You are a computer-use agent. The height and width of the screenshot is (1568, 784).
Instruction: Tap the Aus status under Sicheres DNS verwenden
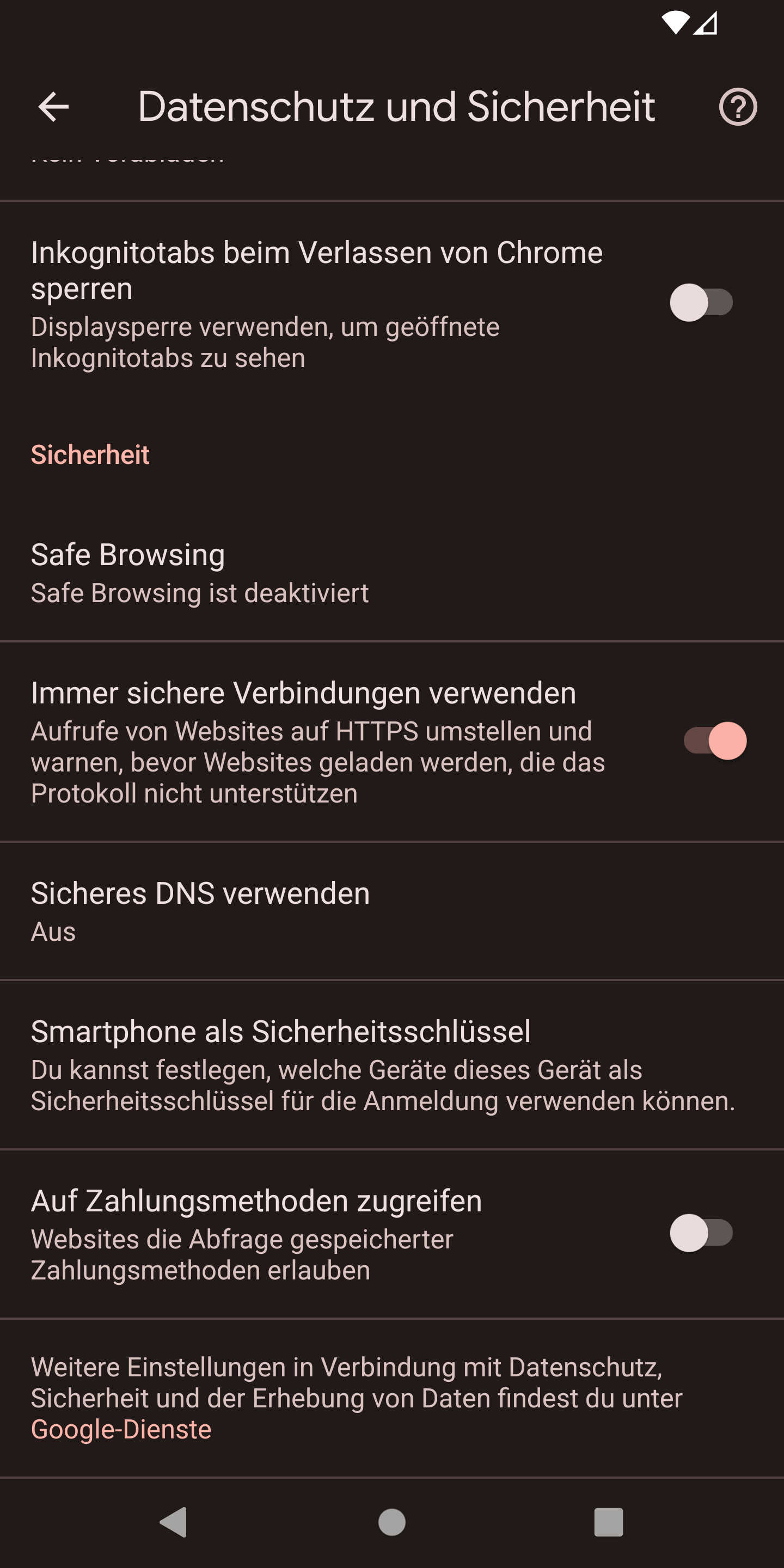(x=52, y=932)
